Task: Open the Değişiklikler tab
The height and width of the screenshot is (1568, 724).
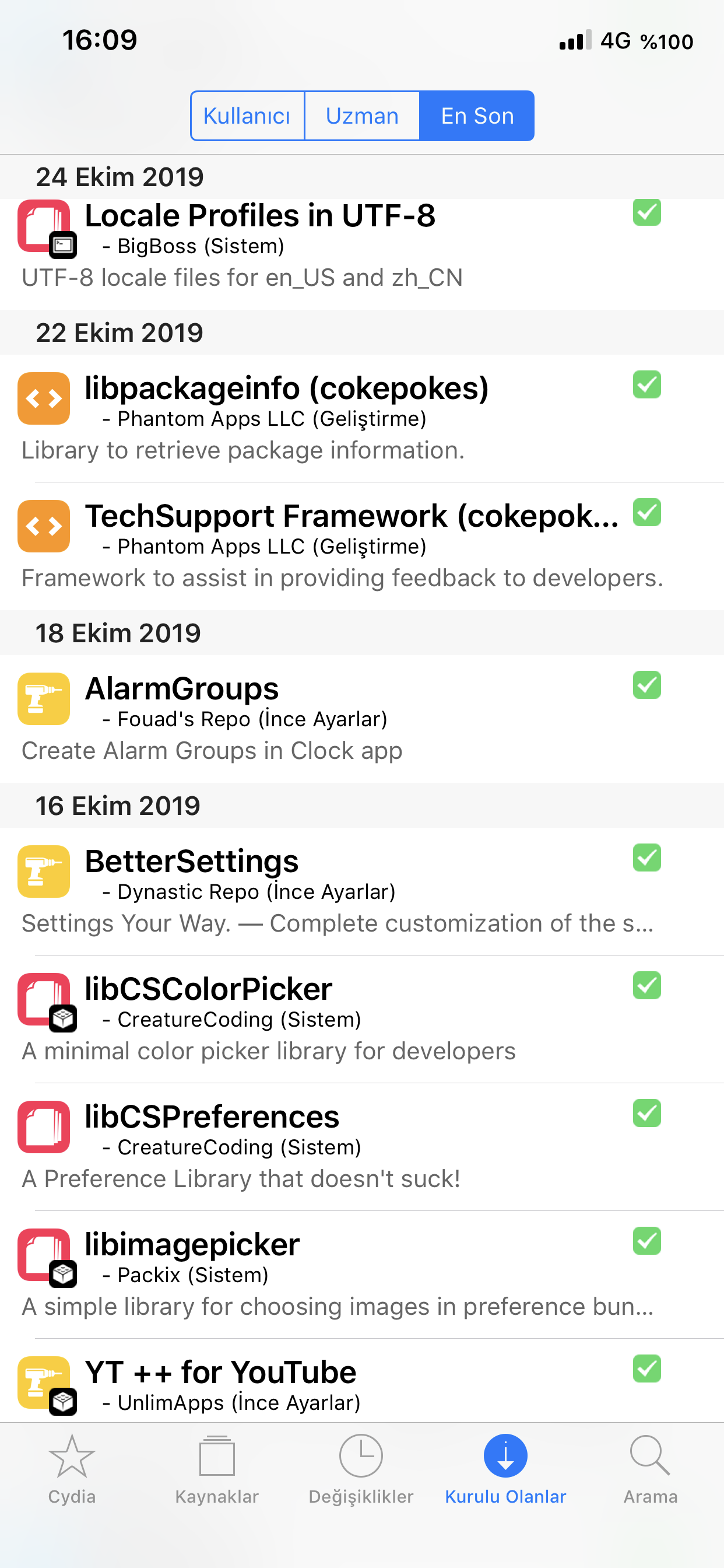Action: (x=361, y=1468)
